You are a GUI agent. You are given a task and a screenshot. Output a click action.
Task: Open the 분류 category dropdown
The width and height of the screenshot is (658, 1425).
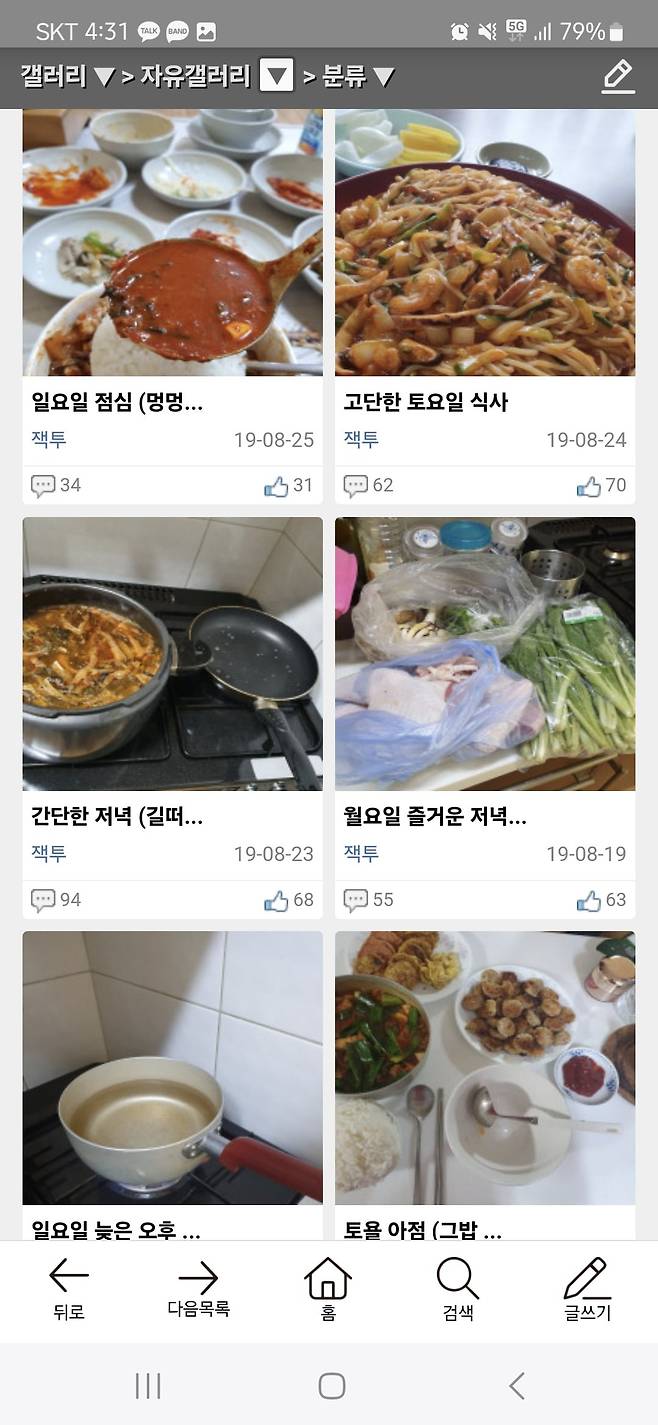(x=358, y=76)
